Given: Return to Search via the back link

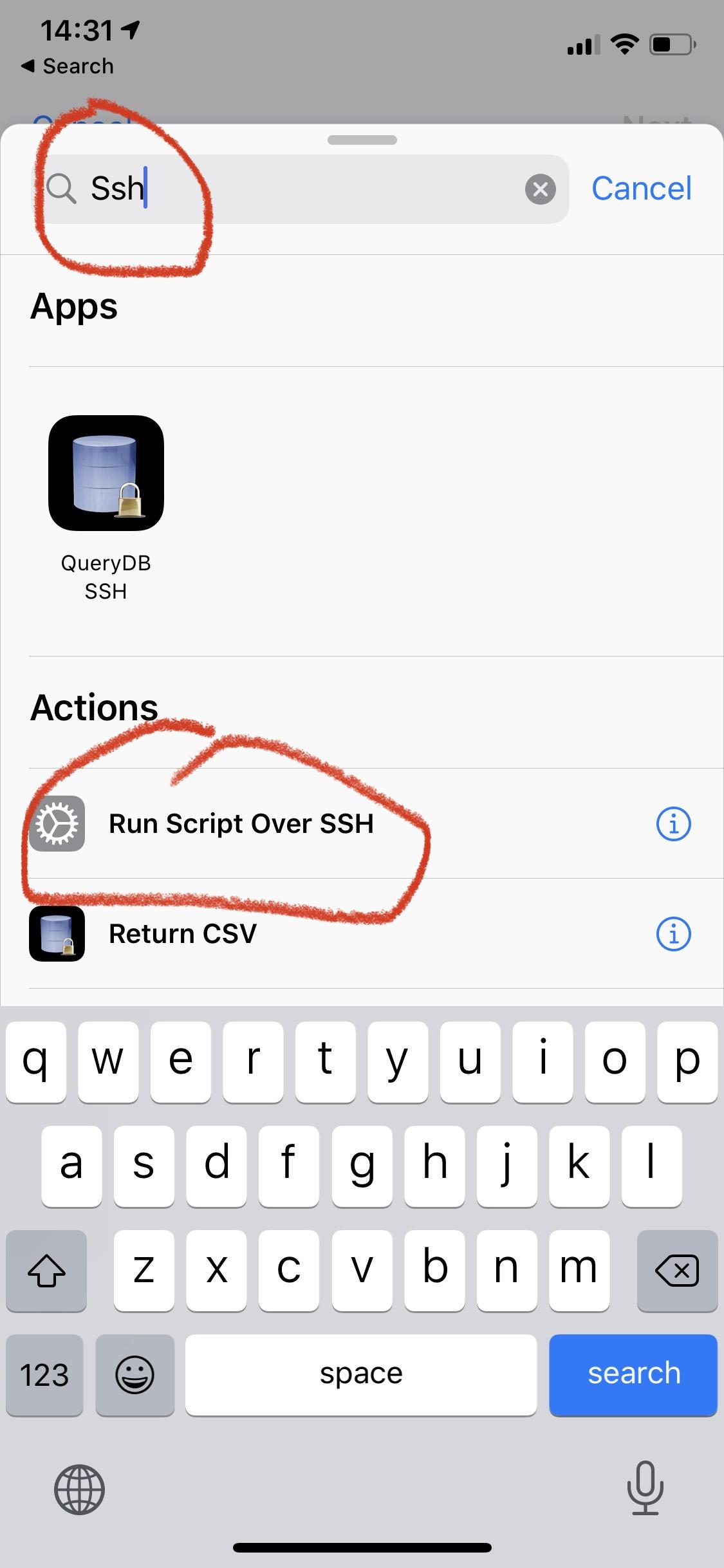Looking at the screenshot, I should tap(68, 66).
